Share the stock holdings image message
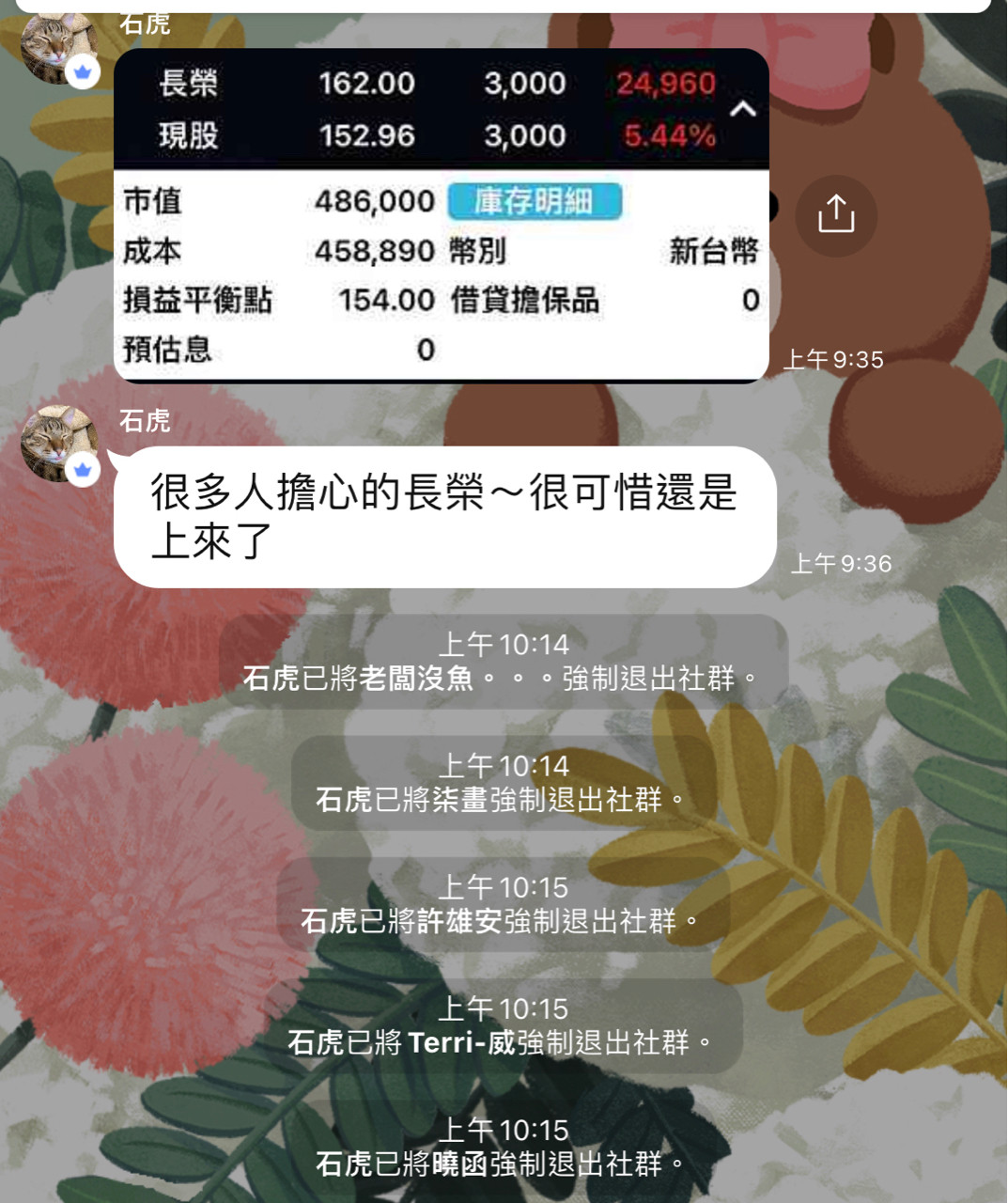The image size is (1008, 1203). (835, 215)
